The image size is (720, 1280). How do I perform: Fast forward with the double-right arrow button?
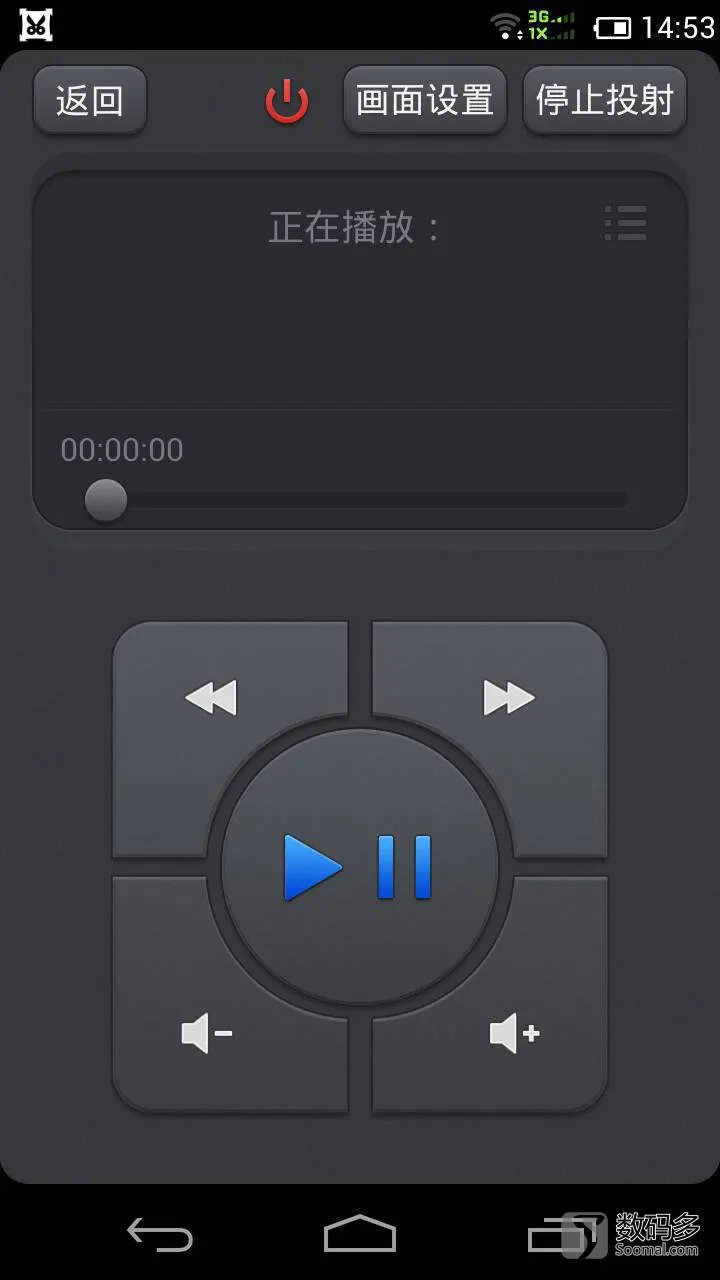tap(509, 697)
